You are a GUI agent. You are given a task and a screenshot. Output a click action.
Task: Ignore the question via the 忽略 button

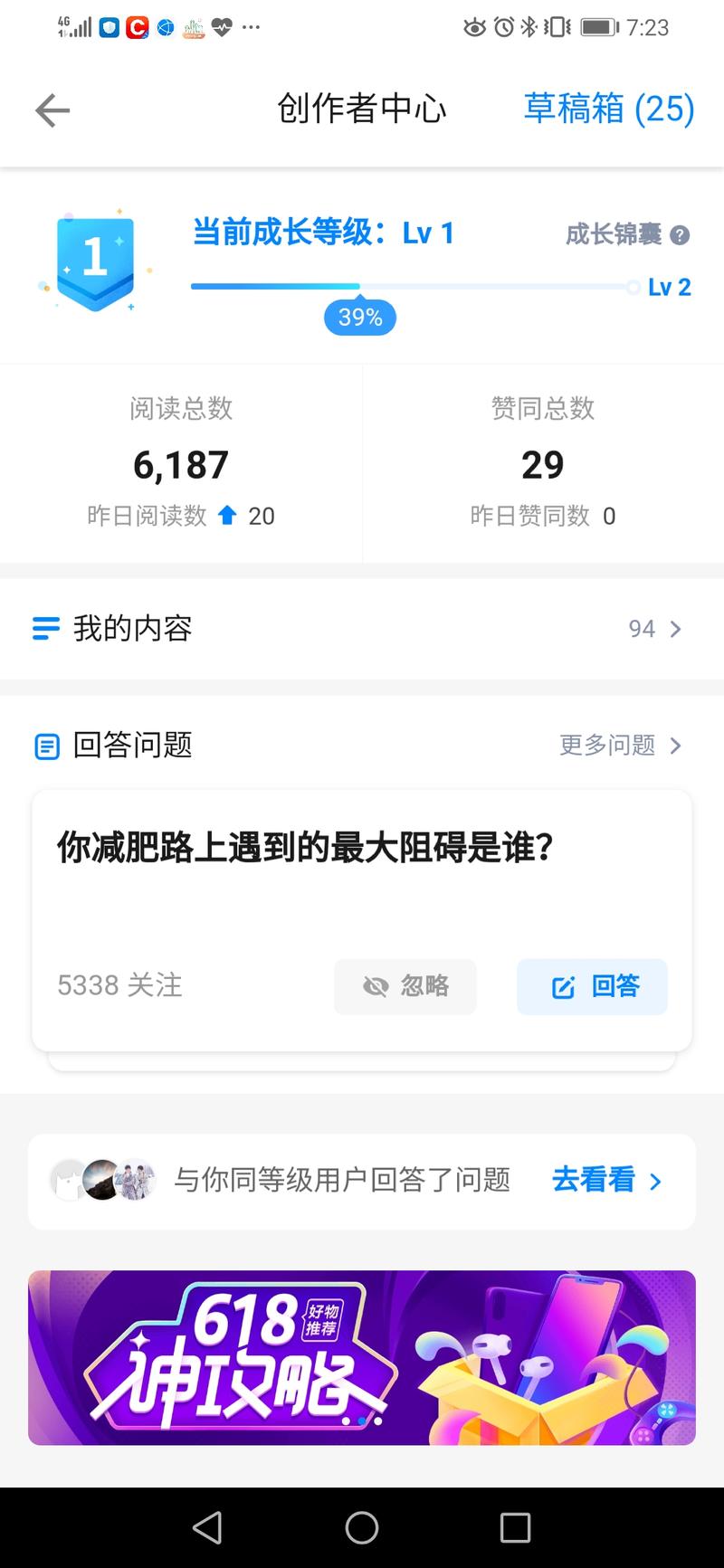point(405,987)
